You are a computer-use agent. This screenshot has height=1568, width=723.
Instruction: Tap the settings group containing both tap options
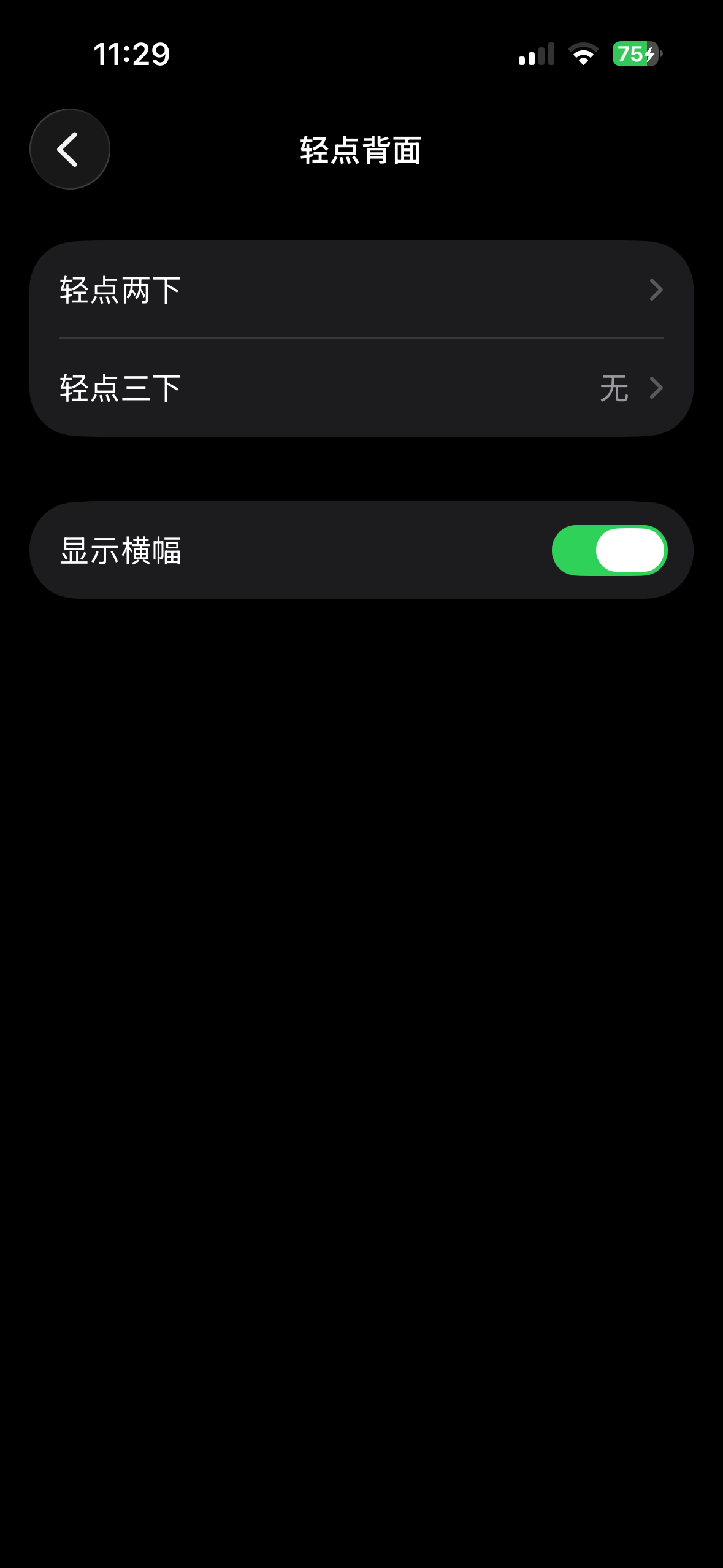(x=361, y=337)
